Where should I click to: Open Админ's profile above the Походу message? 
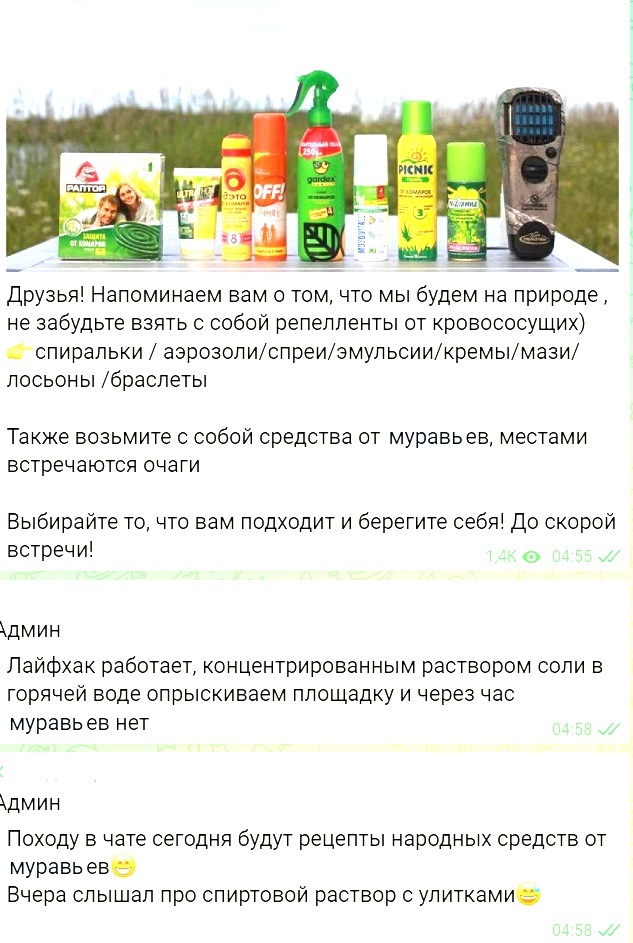pyautogui.click(x=30, y=802)
